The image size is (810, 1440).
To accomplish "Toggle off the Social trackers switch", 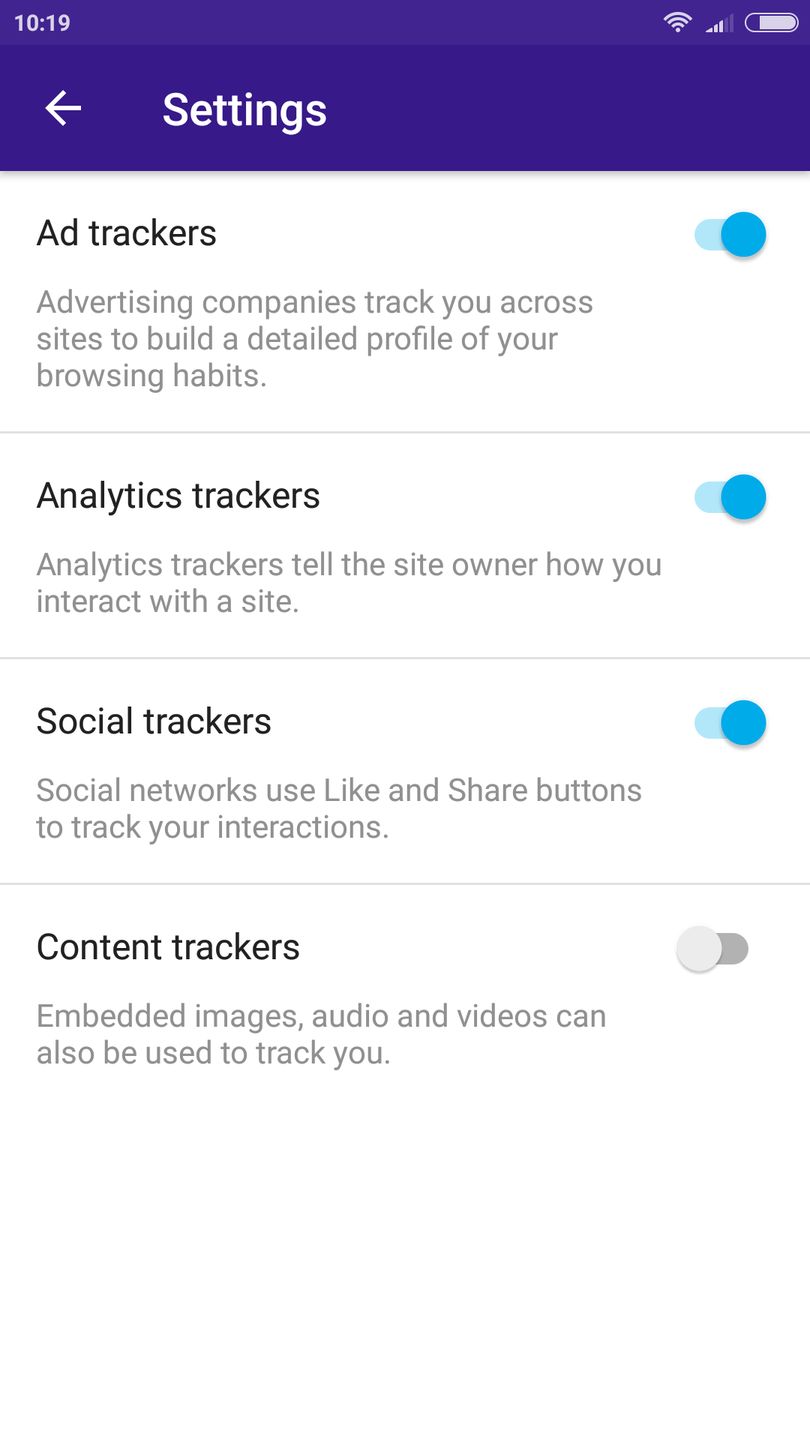I will 730,723.
